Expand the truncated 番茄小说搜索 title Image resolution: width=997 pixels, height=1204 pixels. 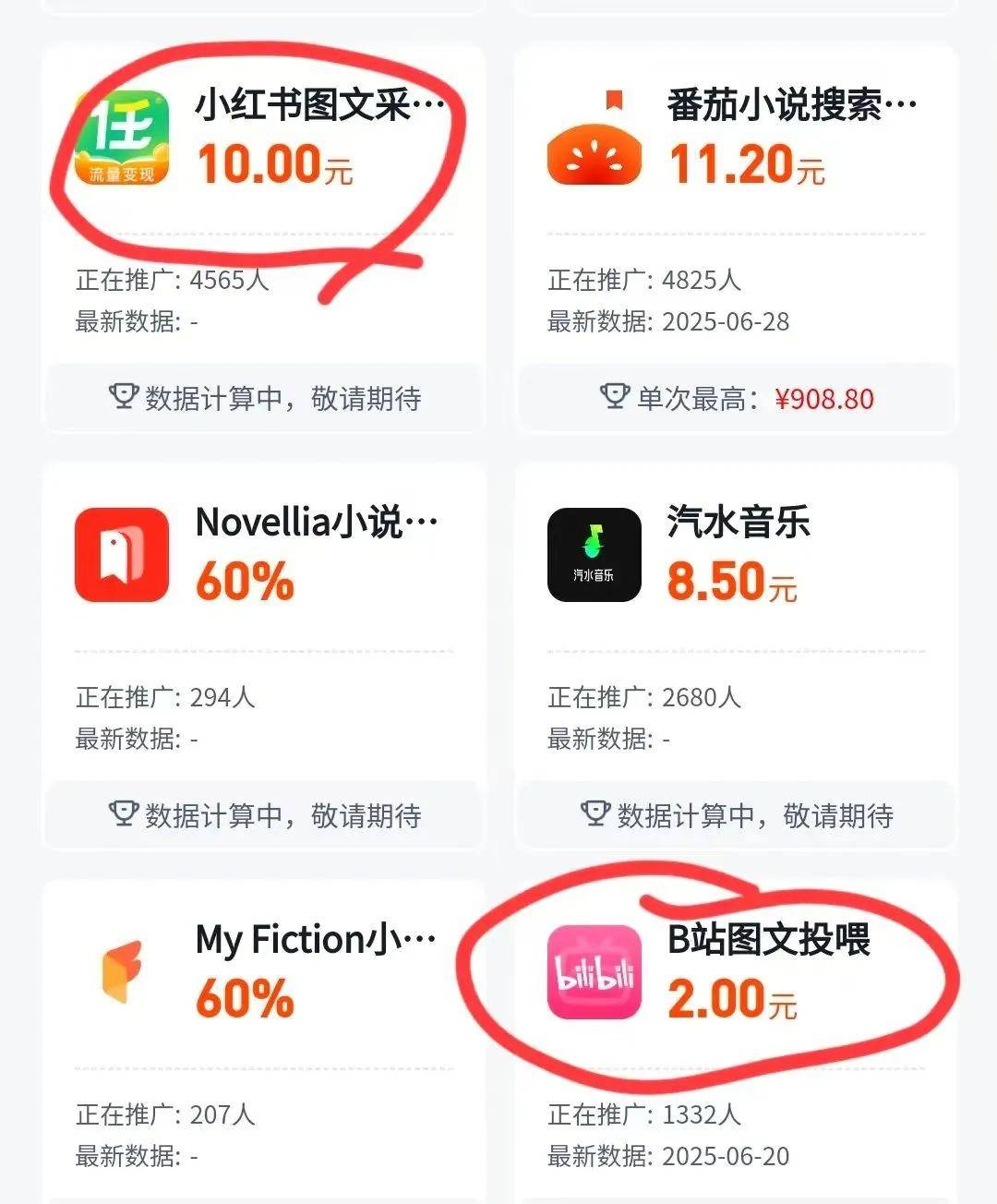coord(789,103)
